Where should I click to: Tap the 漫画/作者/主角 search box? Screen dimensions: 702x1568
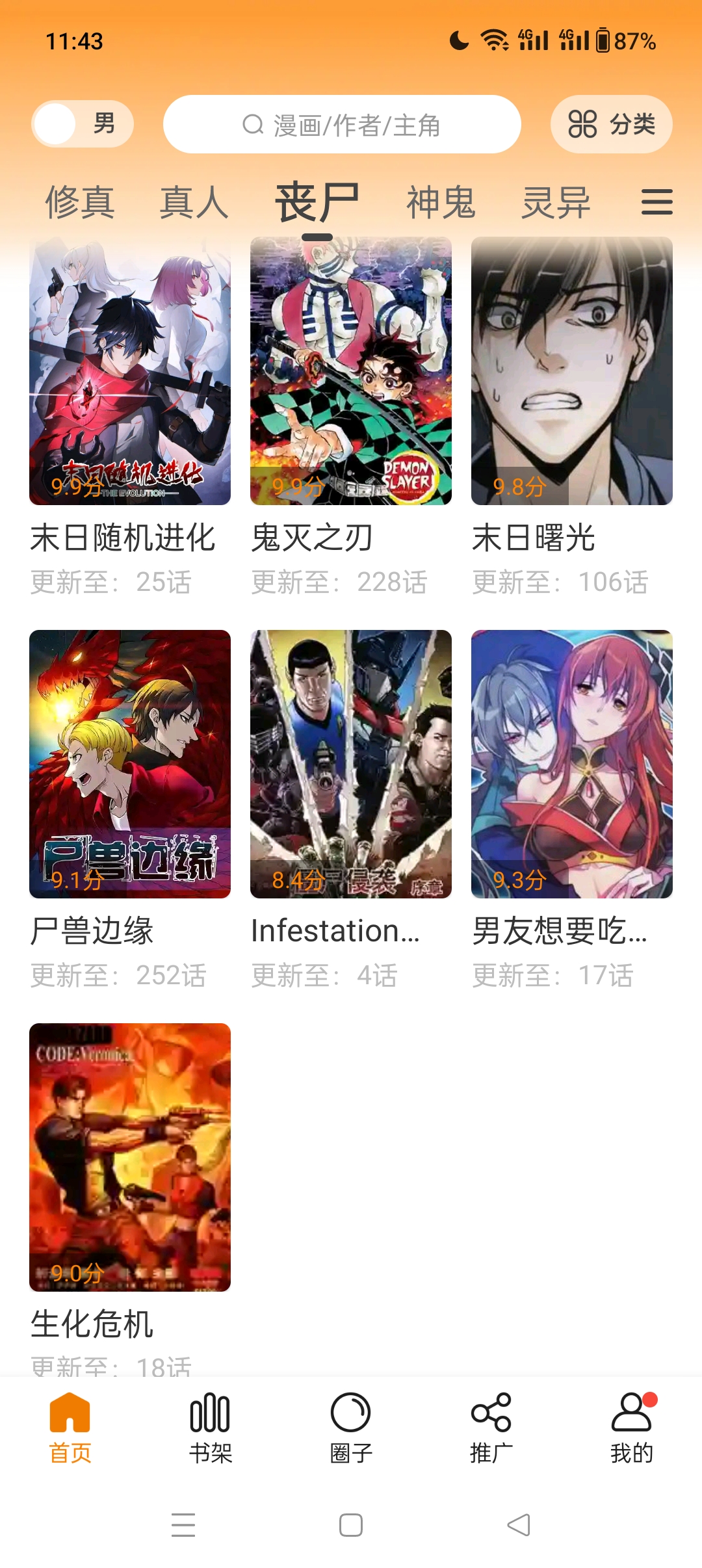pyautogui.click(x=342, y=124)
